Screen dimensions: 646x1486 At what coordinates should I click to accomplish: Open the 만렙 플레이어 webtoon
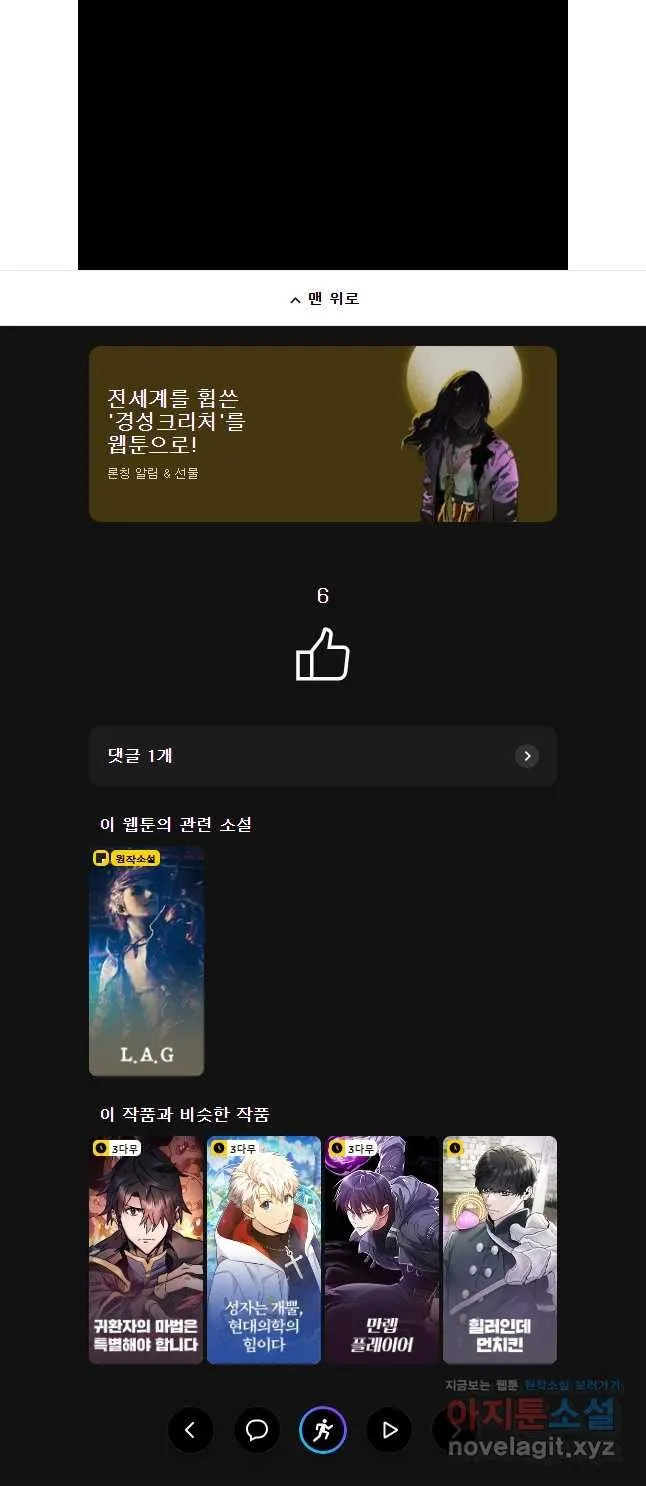pos(382,1249)
